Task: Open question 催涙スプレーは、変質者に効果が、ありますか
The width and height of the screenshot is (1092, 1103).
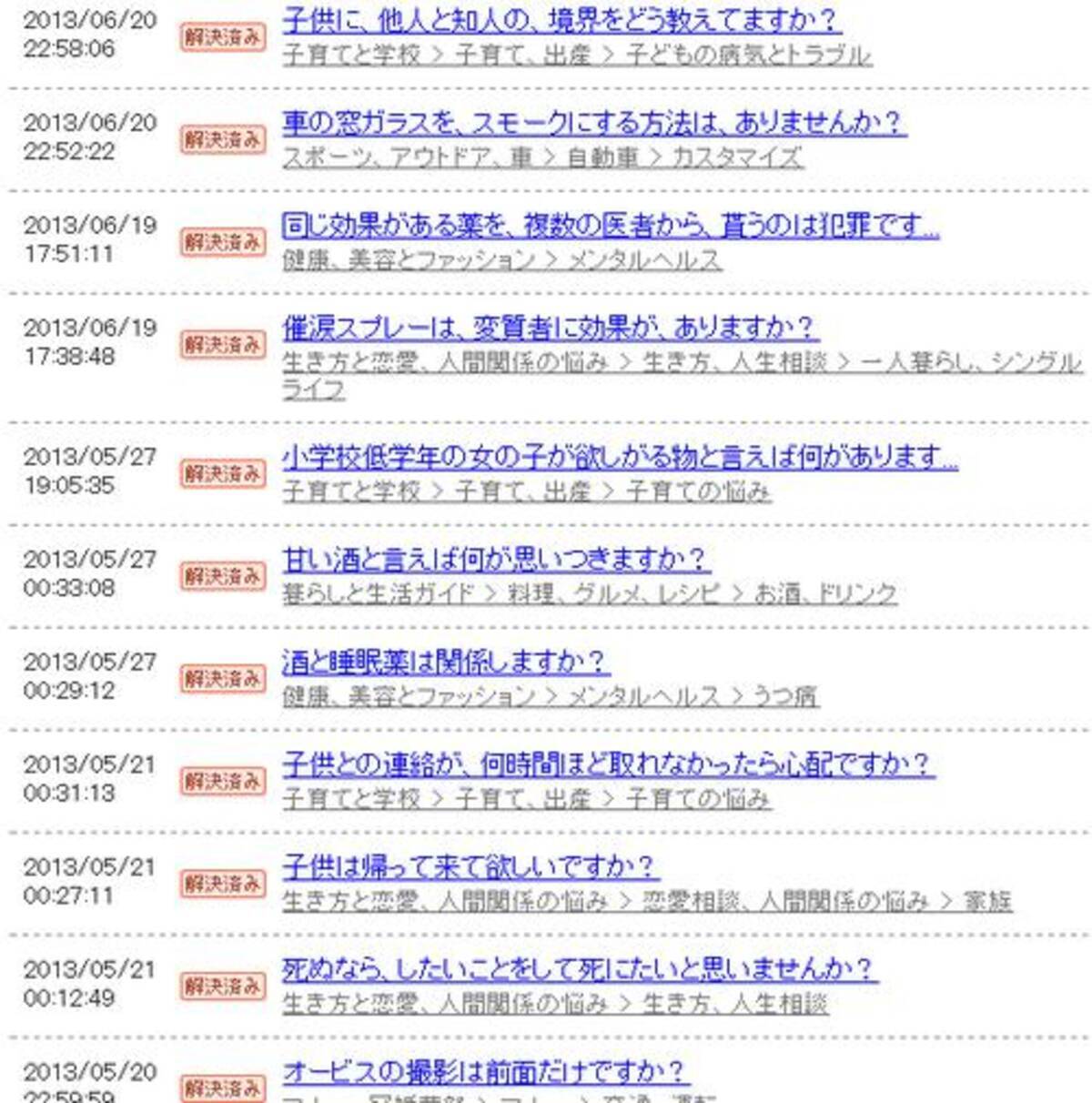Action: [549, 328]
